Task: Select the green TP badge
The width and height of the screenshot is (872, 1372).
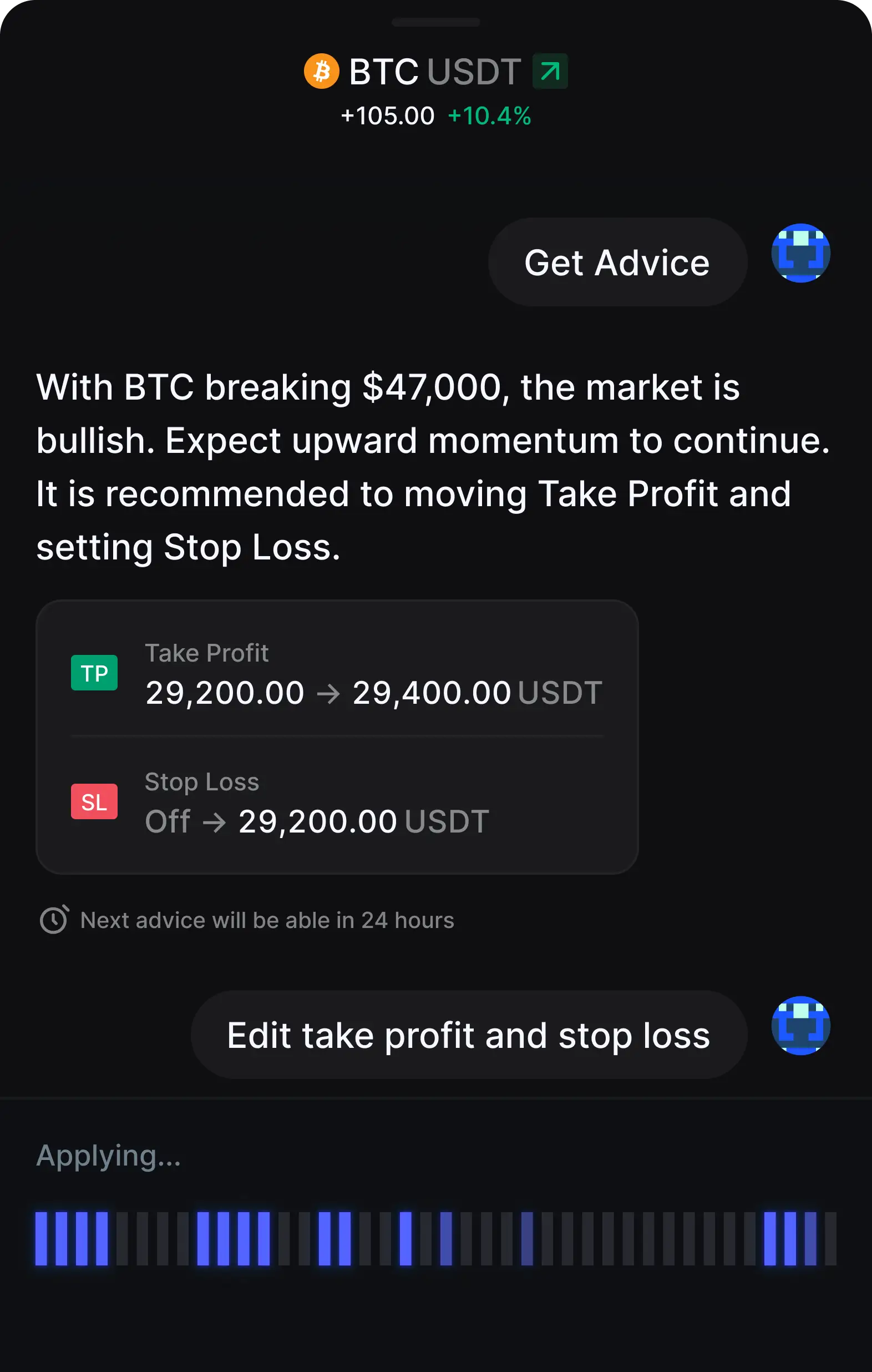Action: tap(94, 673)
